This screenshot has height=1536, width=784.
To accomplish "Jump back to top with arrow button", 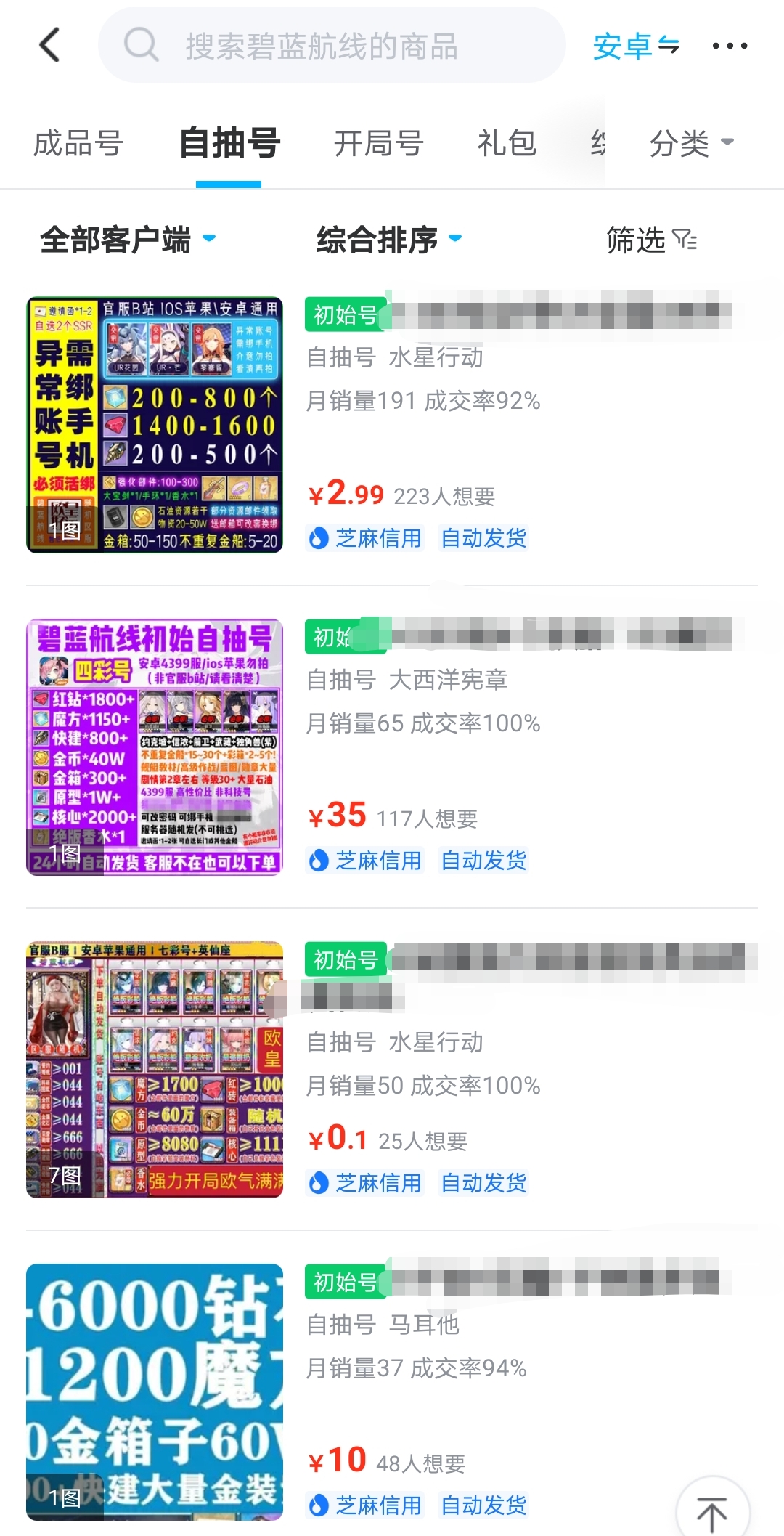I will point(712,1512).
